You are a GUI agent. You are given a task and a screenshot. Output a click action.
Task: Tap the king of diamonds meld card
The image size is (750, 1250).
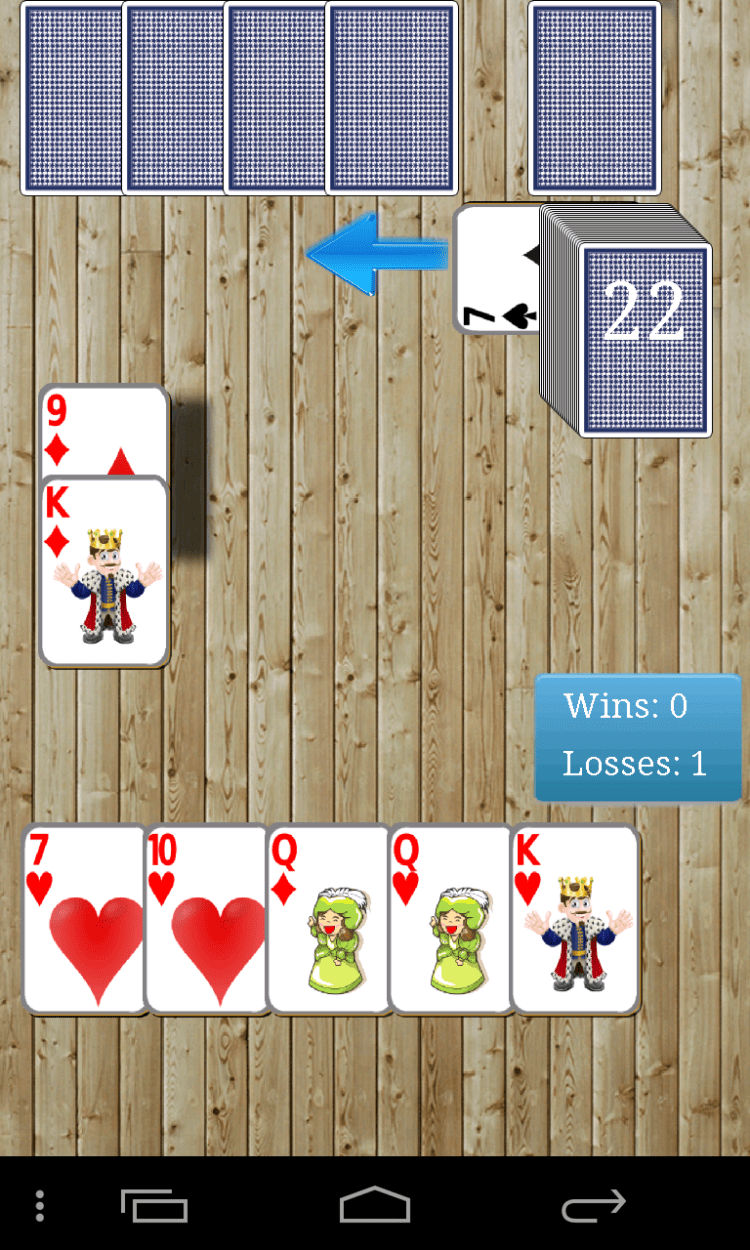click(x=104, y=575)
